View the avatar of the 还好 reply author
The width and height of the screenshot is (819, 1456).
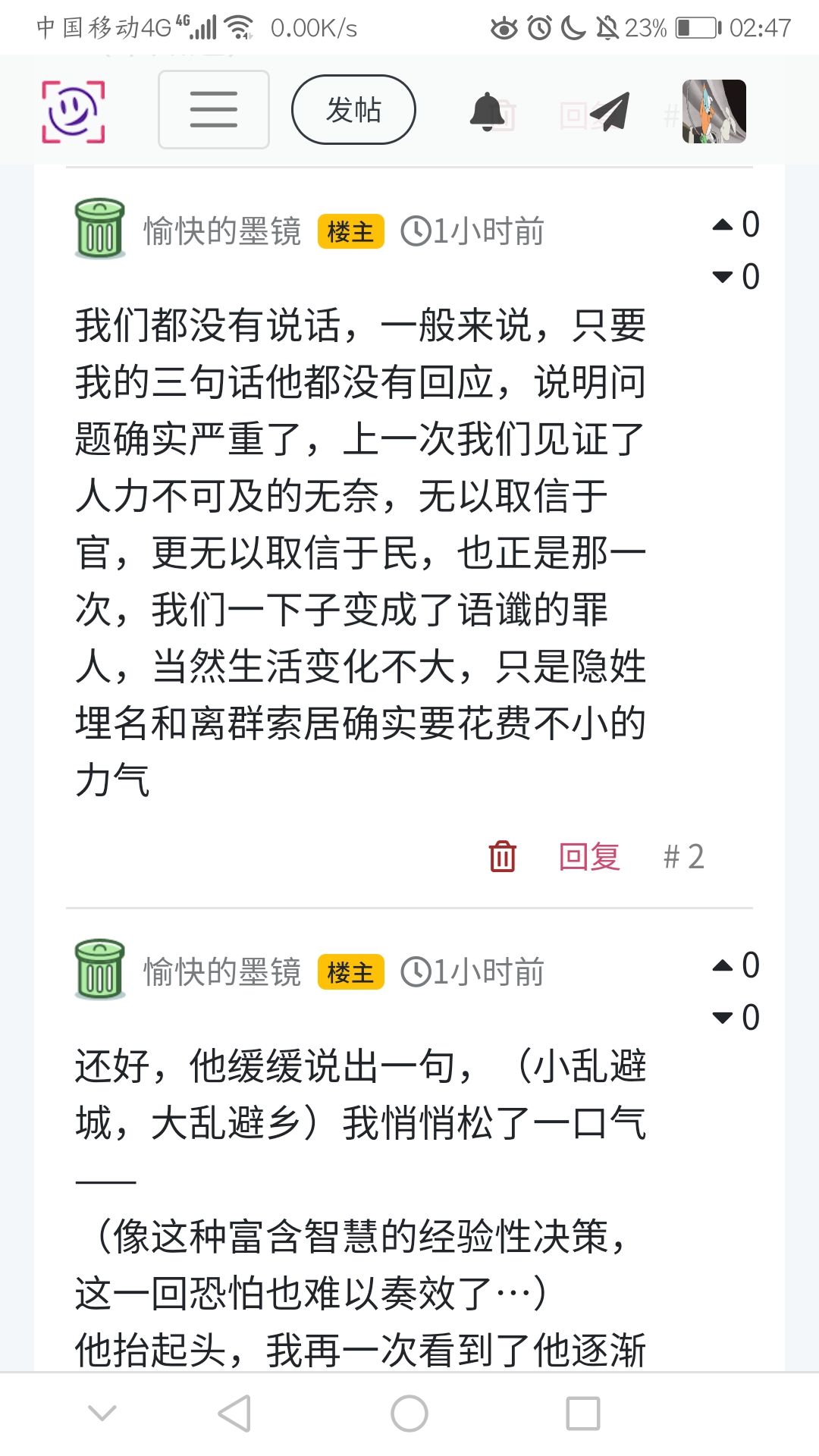[100, 970]
